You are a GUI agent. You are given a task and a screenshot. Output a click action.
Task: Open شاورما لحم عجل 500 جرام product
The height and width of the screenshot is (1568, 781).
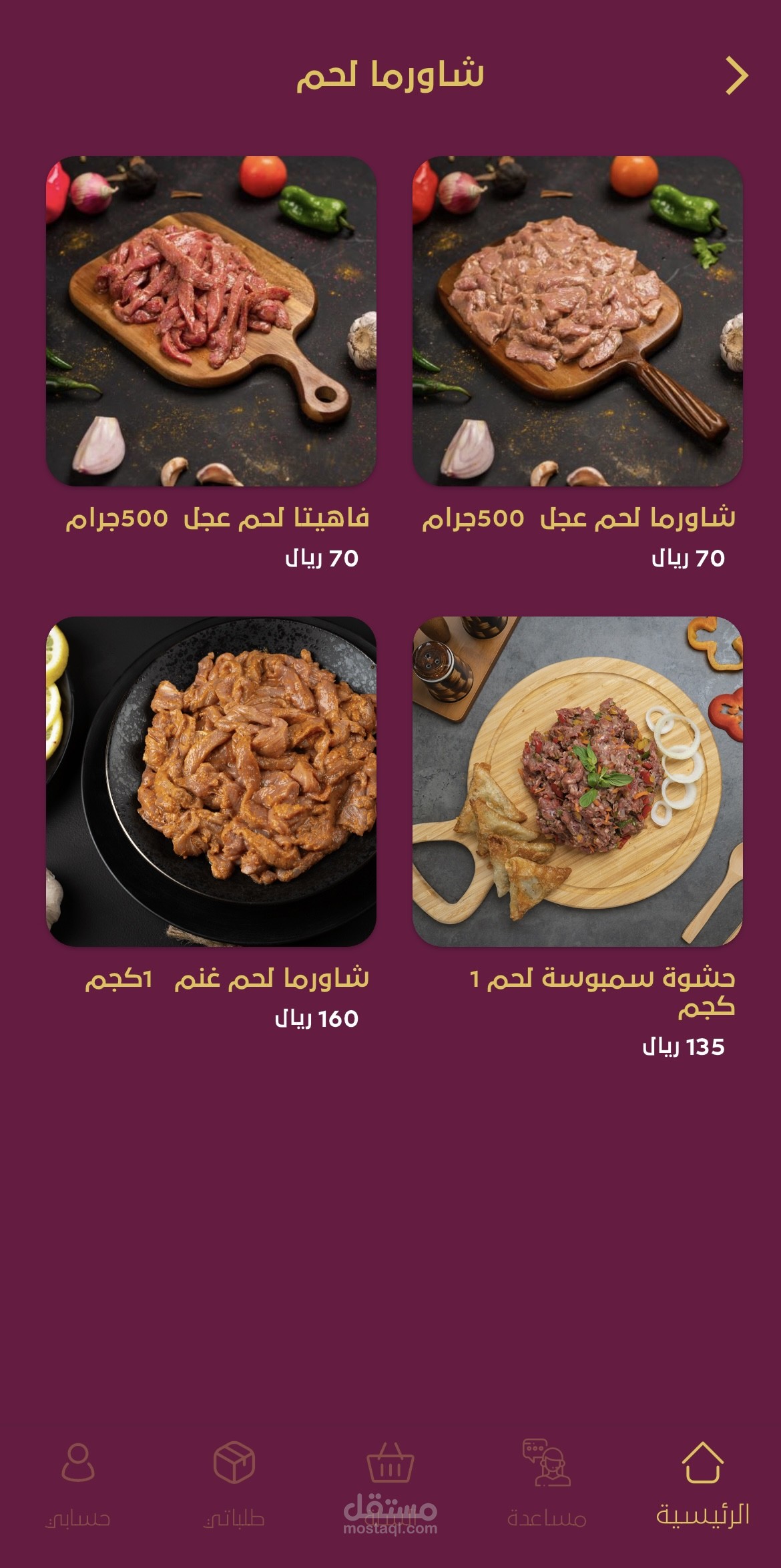click(577, 322)
